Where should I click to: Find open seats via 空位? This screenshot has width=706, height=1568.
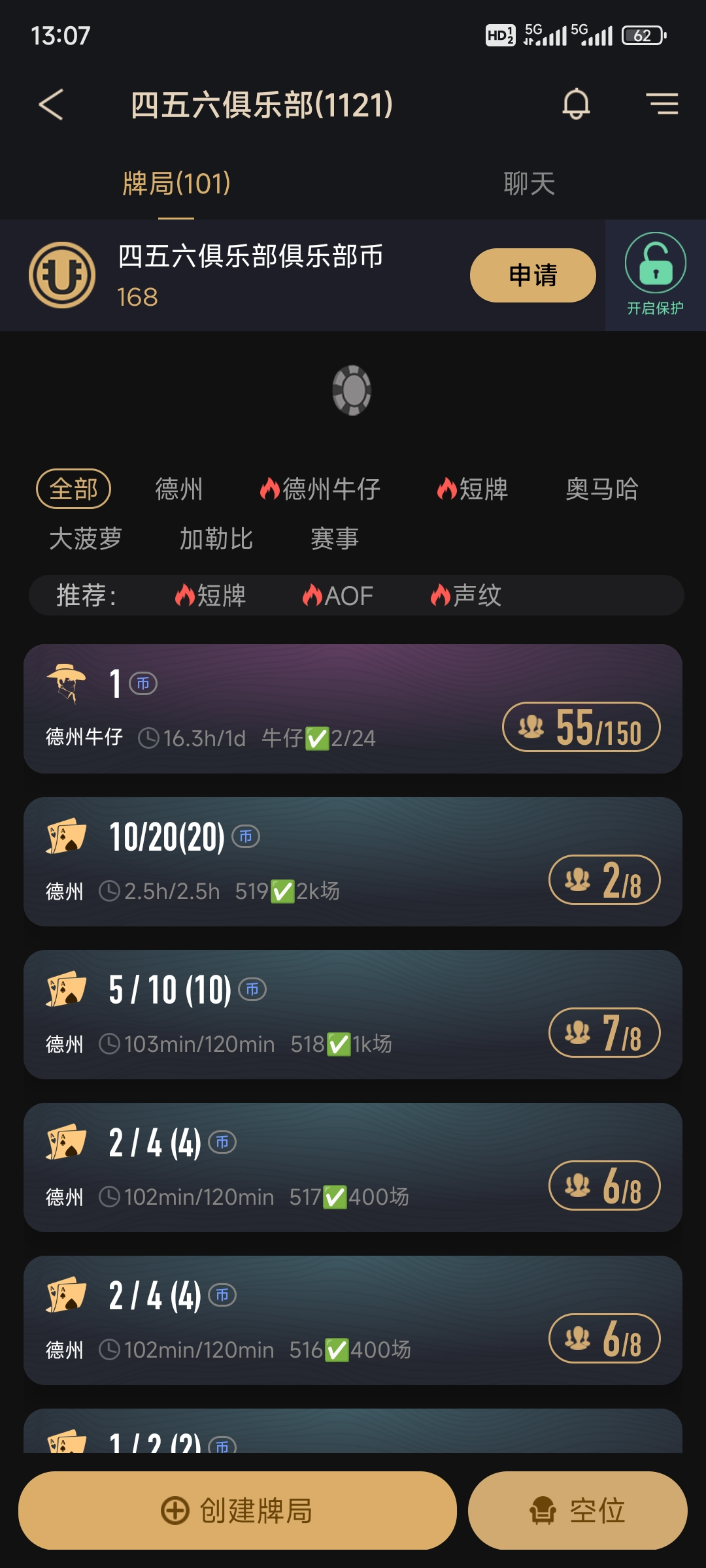pyautogui.click(x=578, y=1511)
